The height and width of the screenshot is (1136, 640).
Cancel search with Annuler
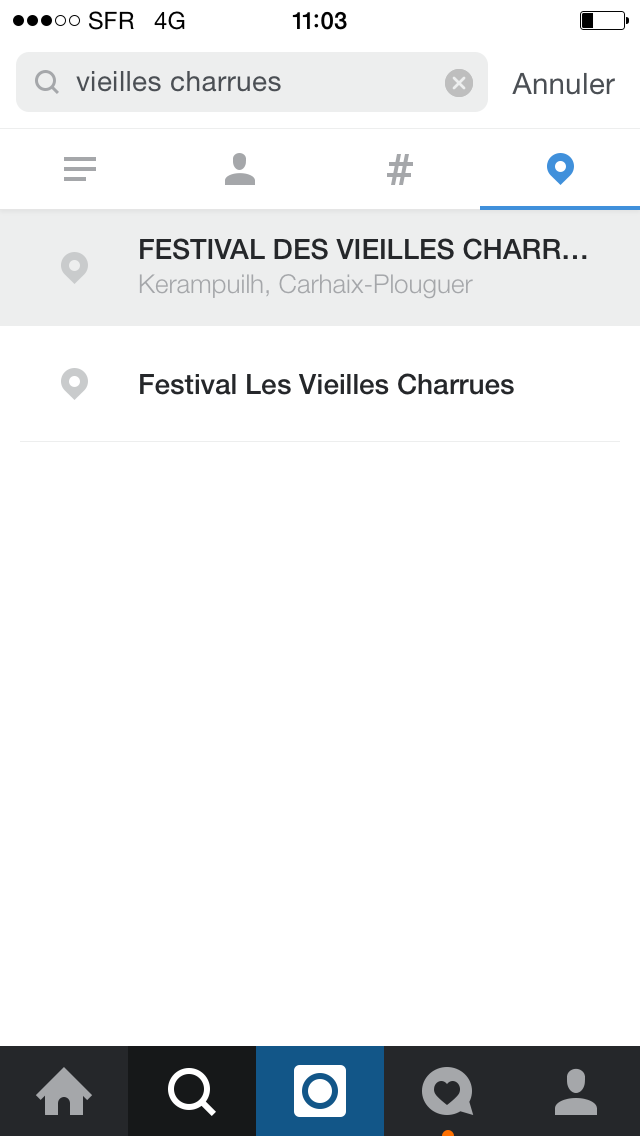[x=563, y=84]
